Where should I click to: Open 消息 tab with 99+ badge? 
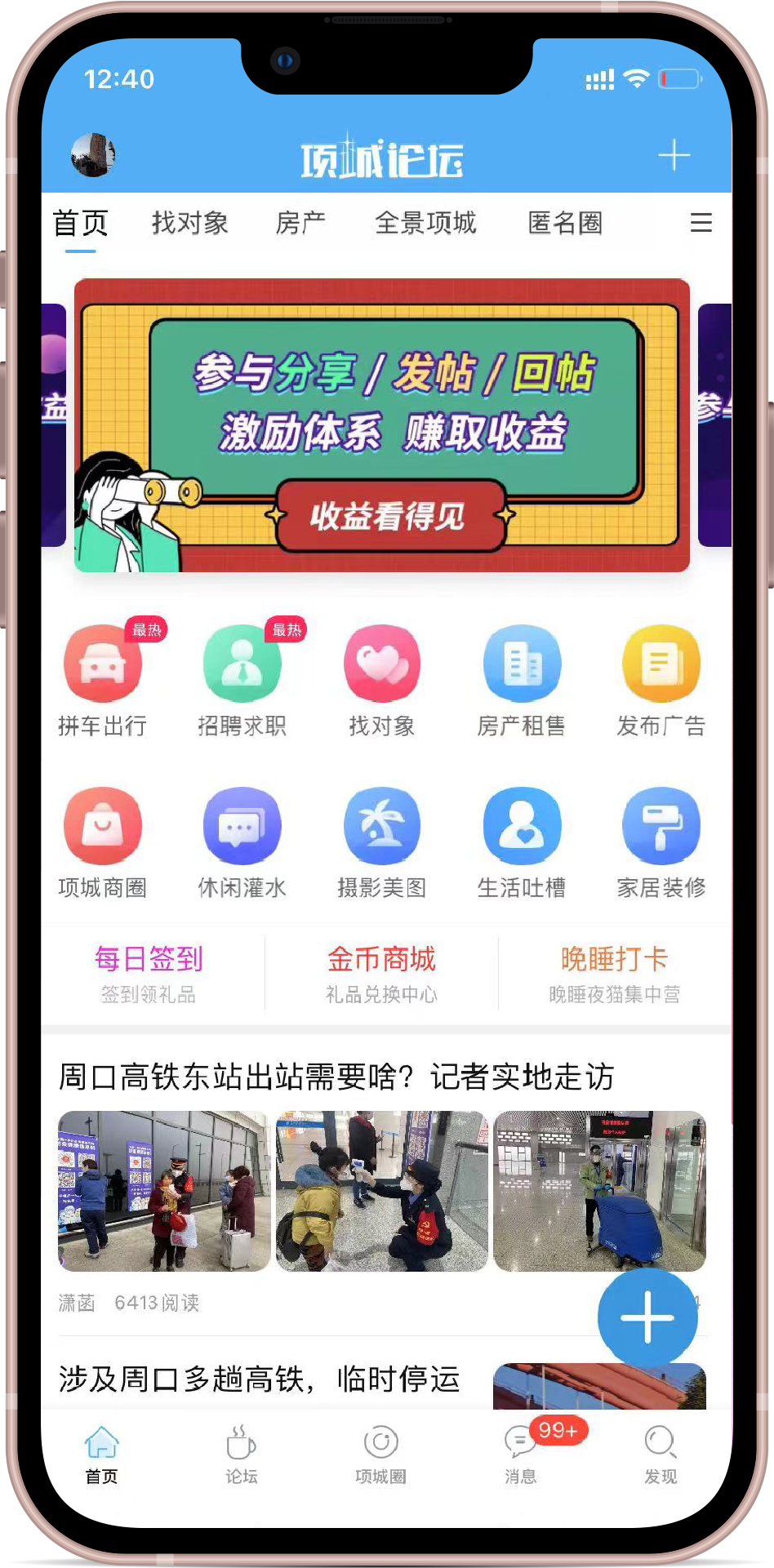pos(521,1455)
